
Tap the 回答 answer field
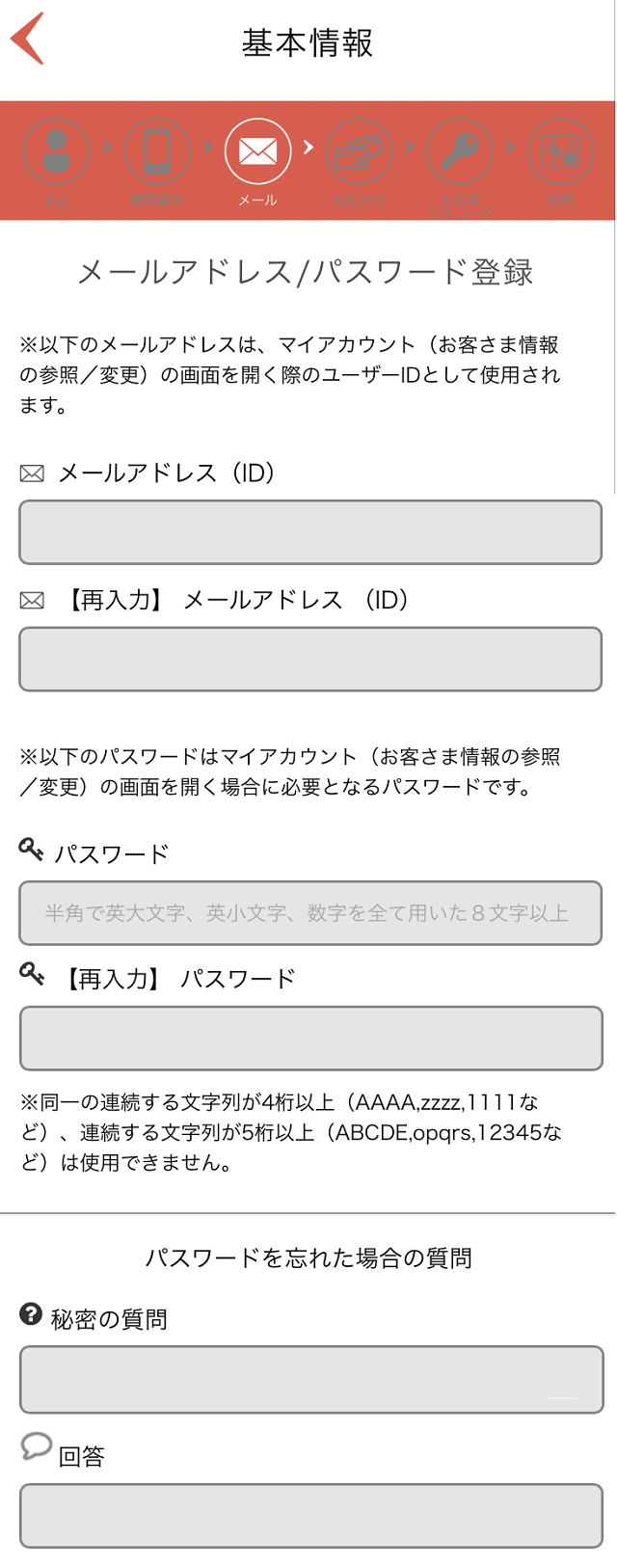pyautogui.click(x=310, y=1516)
